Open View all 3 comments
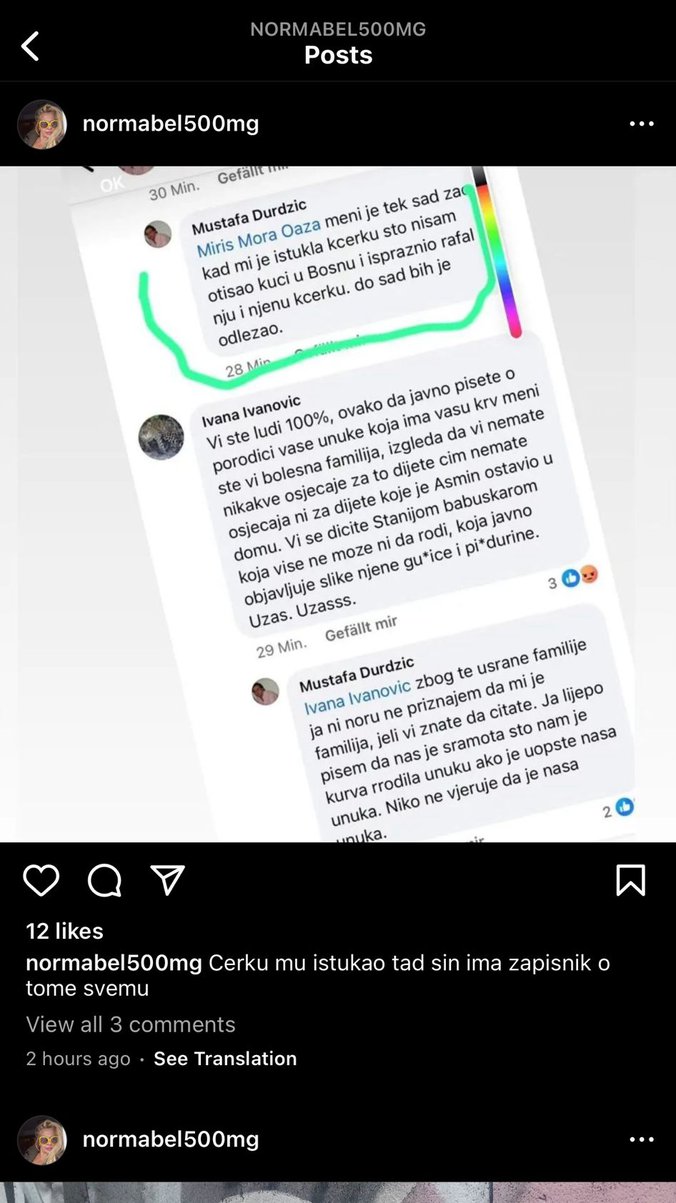Image resolution: width=676 pixels, height=1203 pixels. pos(130,1025)
